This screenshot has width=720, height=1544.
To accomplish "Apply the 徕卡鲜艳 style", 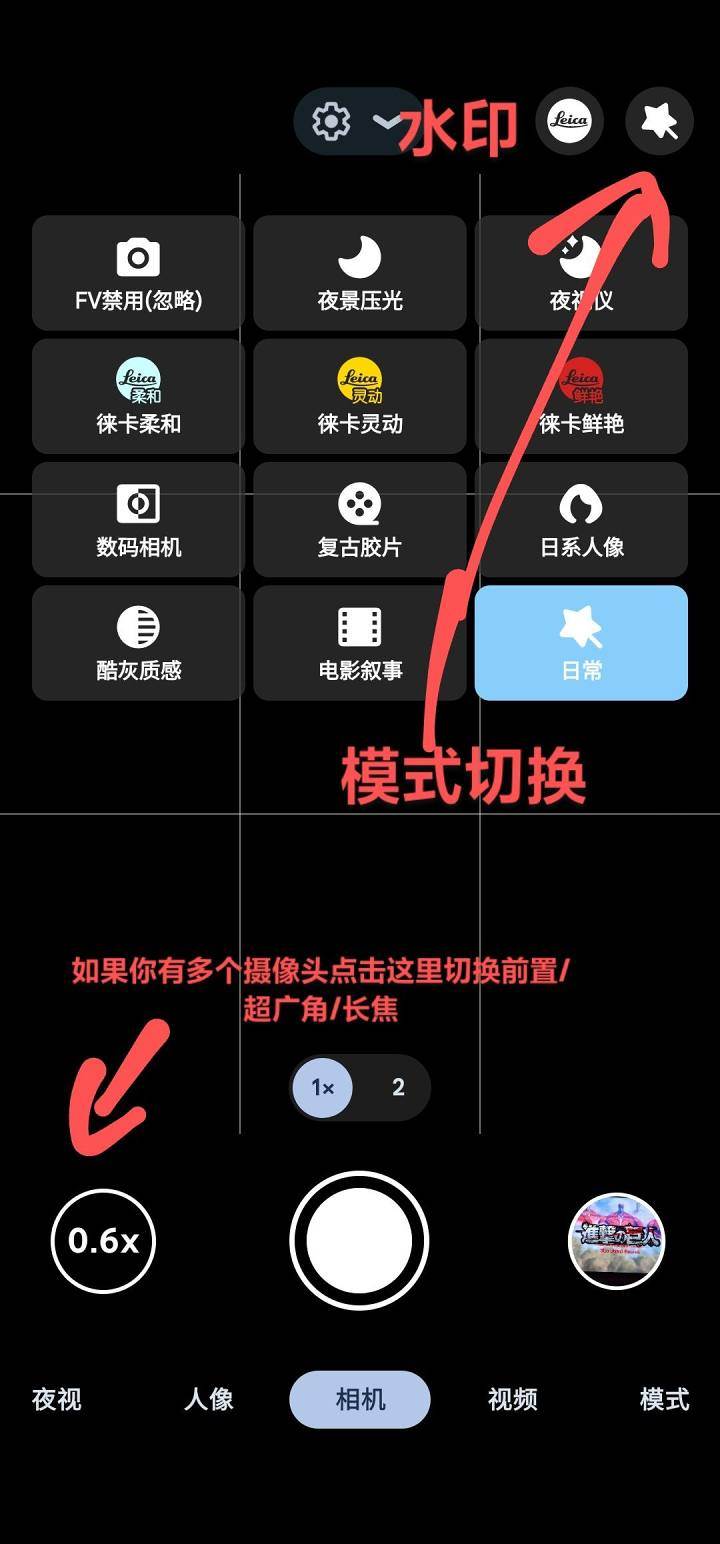I will point(581,396).
